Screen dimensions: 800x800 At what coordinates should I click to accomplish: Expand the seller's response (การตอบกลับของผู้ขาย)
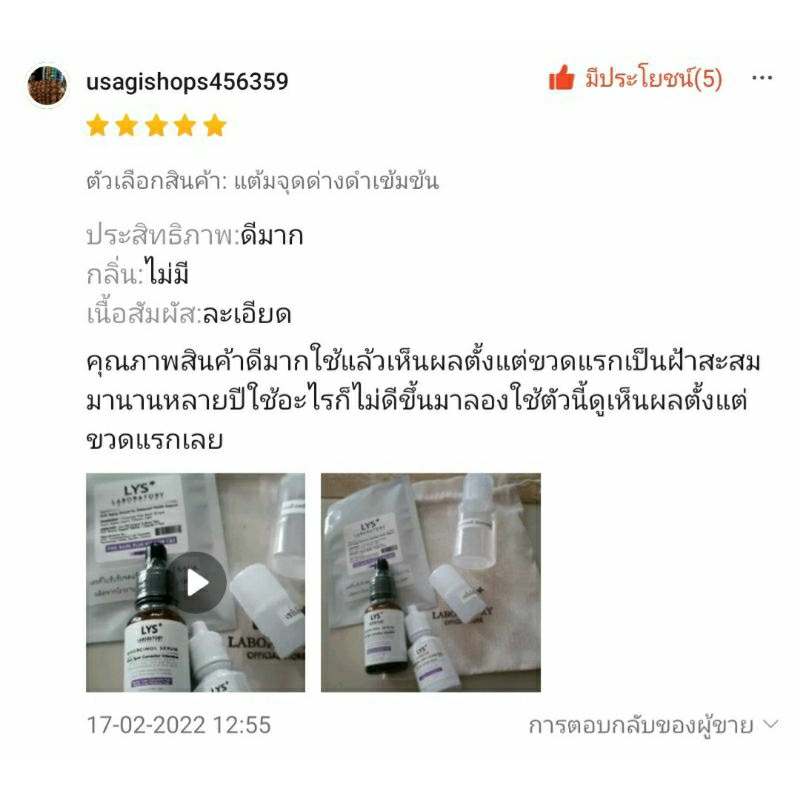click(x=653, y=725)
